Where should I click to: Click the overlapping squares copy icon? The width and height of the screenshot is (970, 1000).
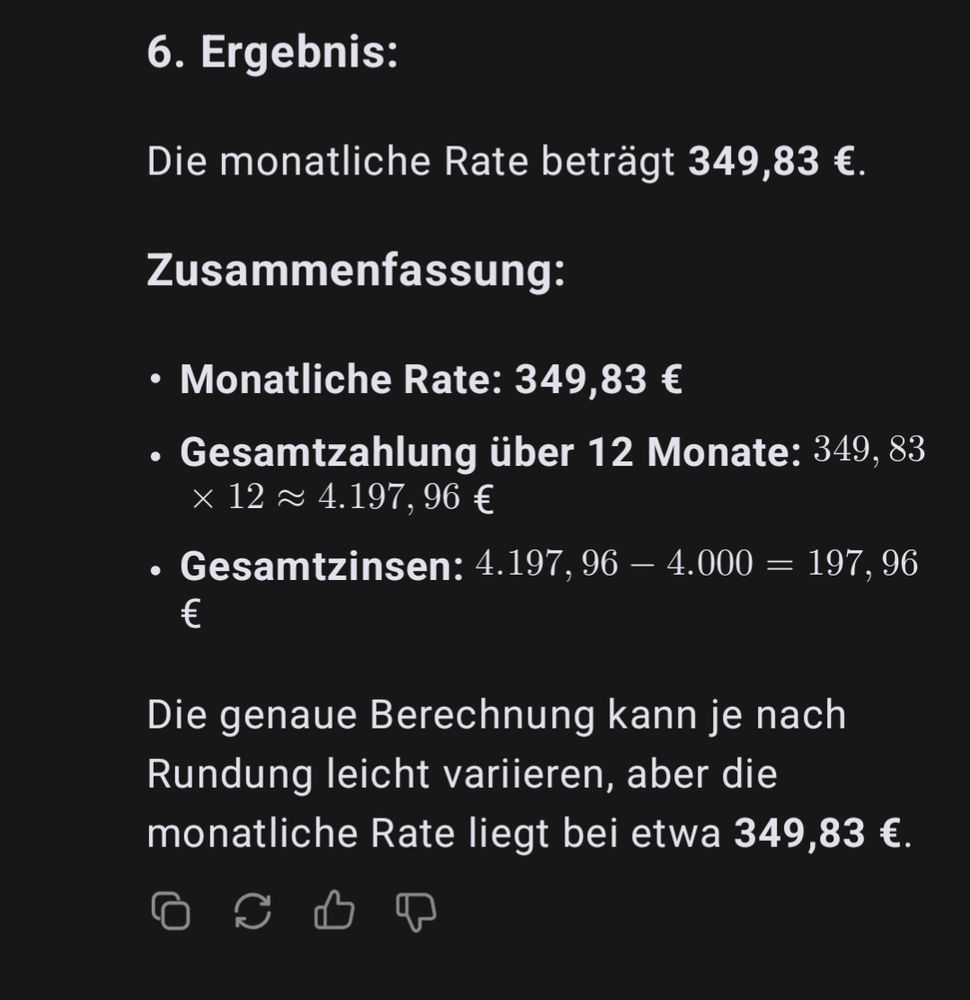tap(172, 910)
